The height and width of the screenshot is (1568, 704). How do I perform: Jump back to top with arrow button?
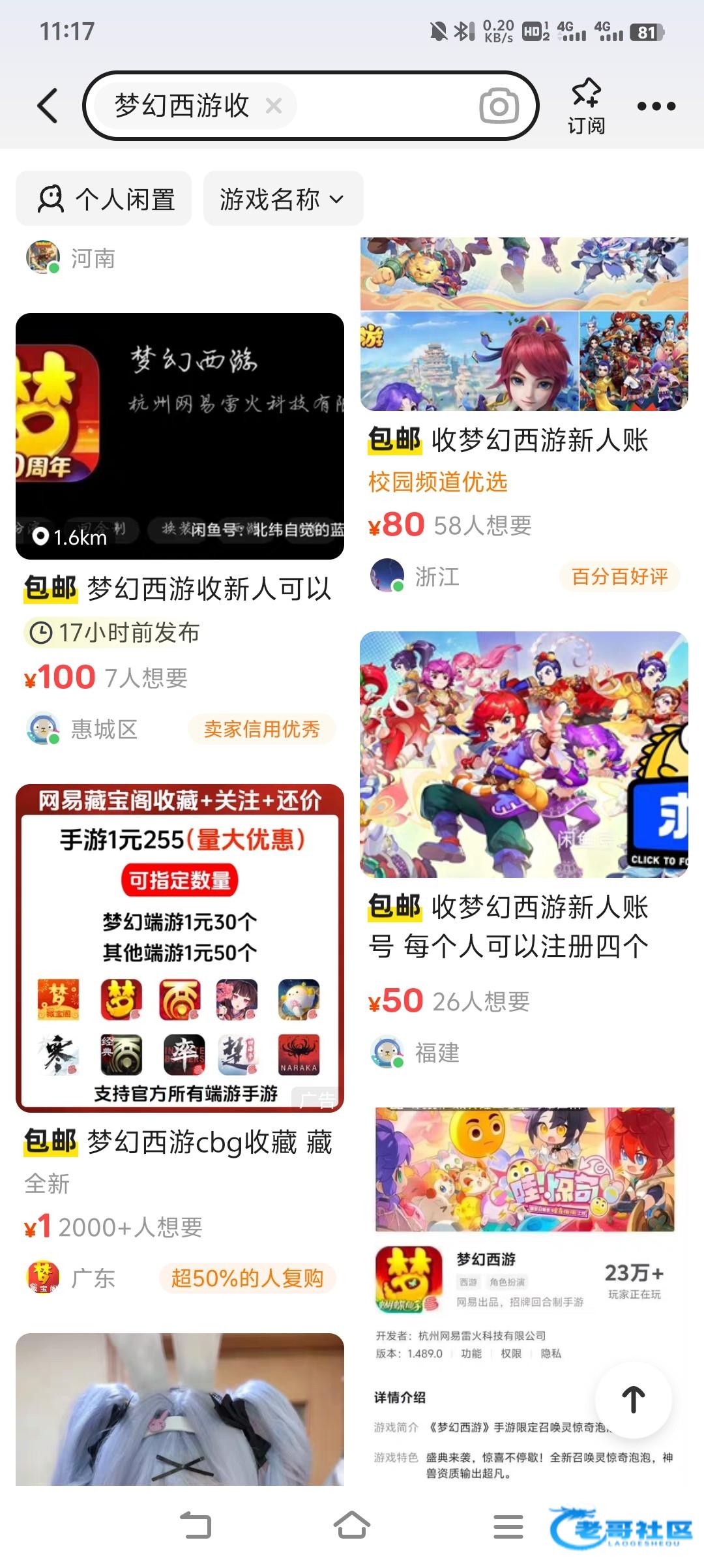pos(633,1400)
